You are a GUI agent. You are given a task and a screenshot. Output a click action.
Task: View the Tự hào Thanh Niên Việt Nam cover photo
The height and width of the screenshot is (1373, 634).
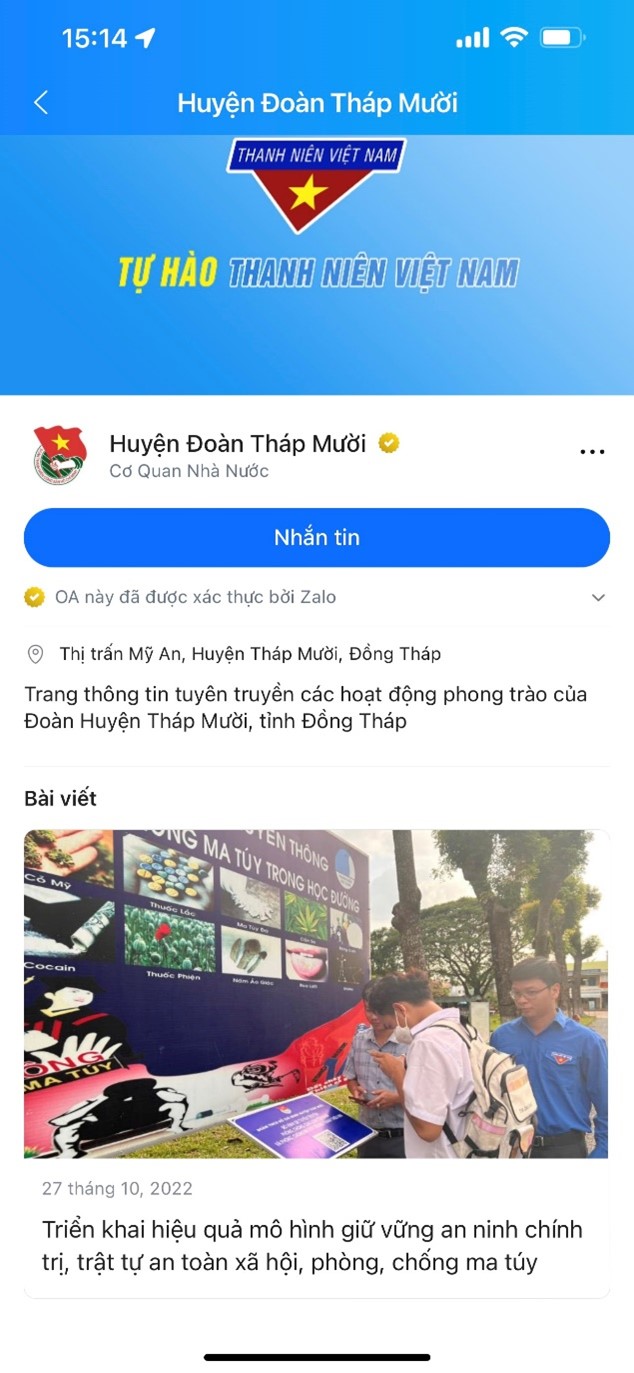click(317, 265)
